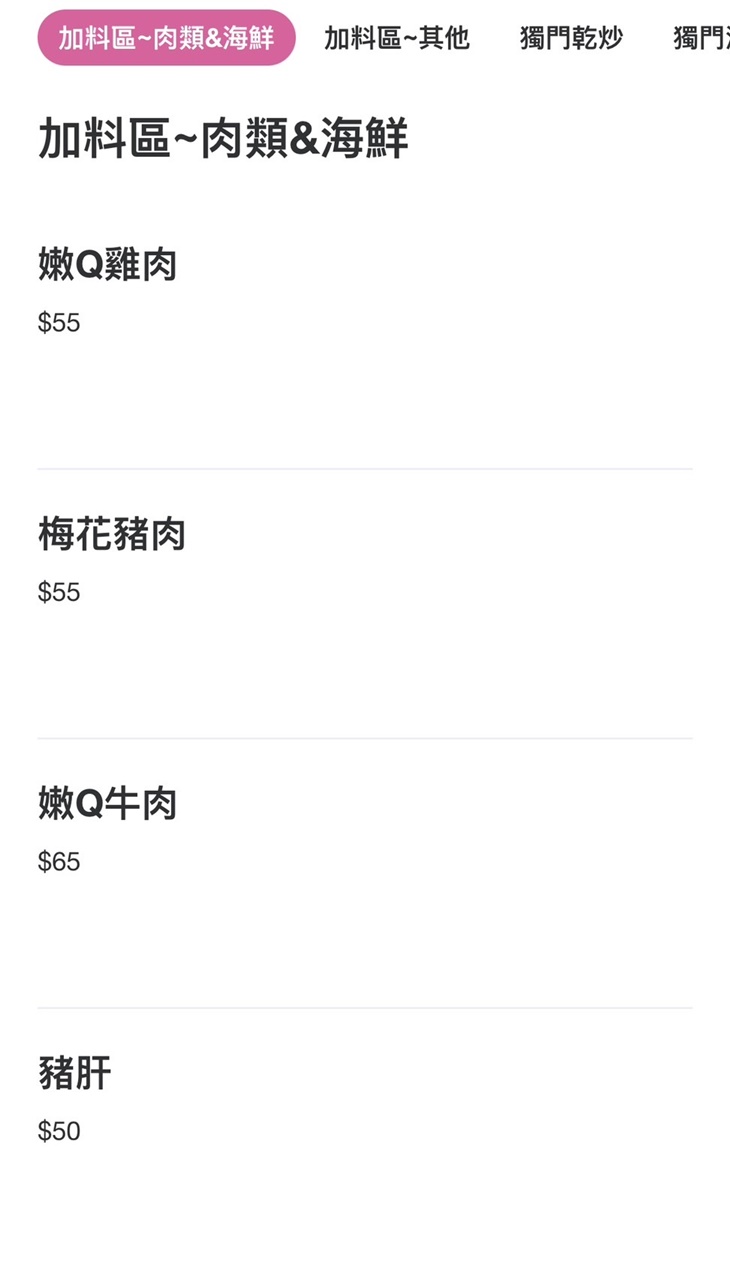Click the 加料區~肉類&海鮮 section heading
Viewport: 730px width, 1264px height.
pos(225,140)
